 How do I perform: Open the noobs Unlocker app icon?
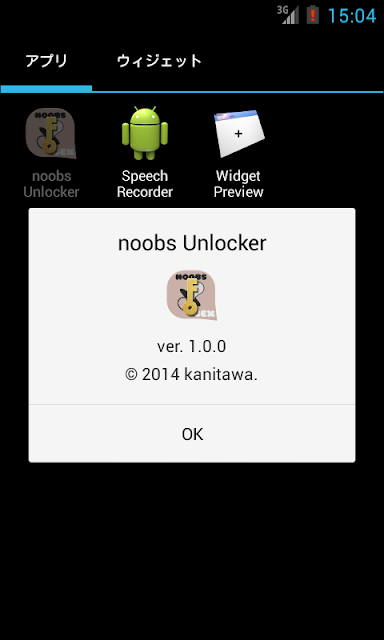click(51, 152)
